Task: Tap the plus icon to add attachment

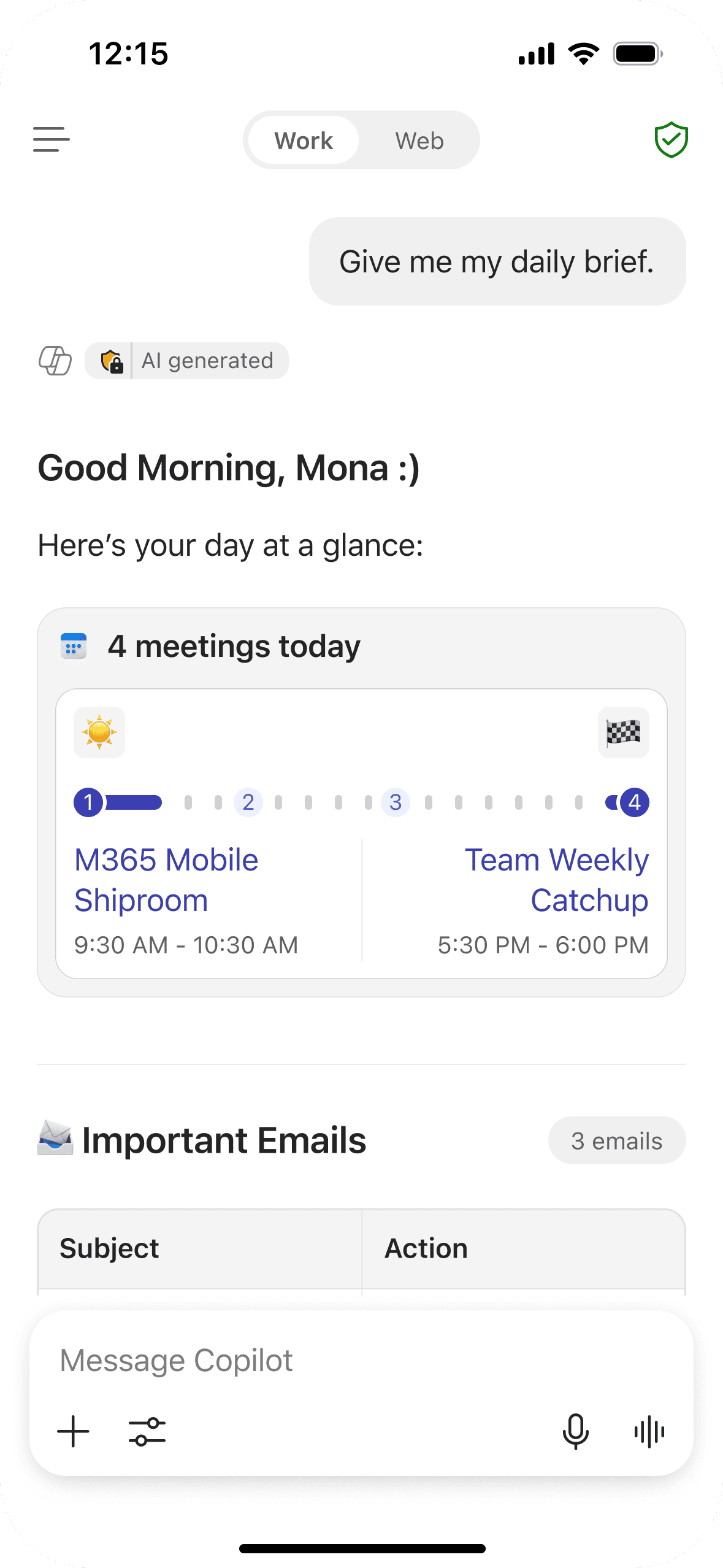Action: pos(74,1431)
